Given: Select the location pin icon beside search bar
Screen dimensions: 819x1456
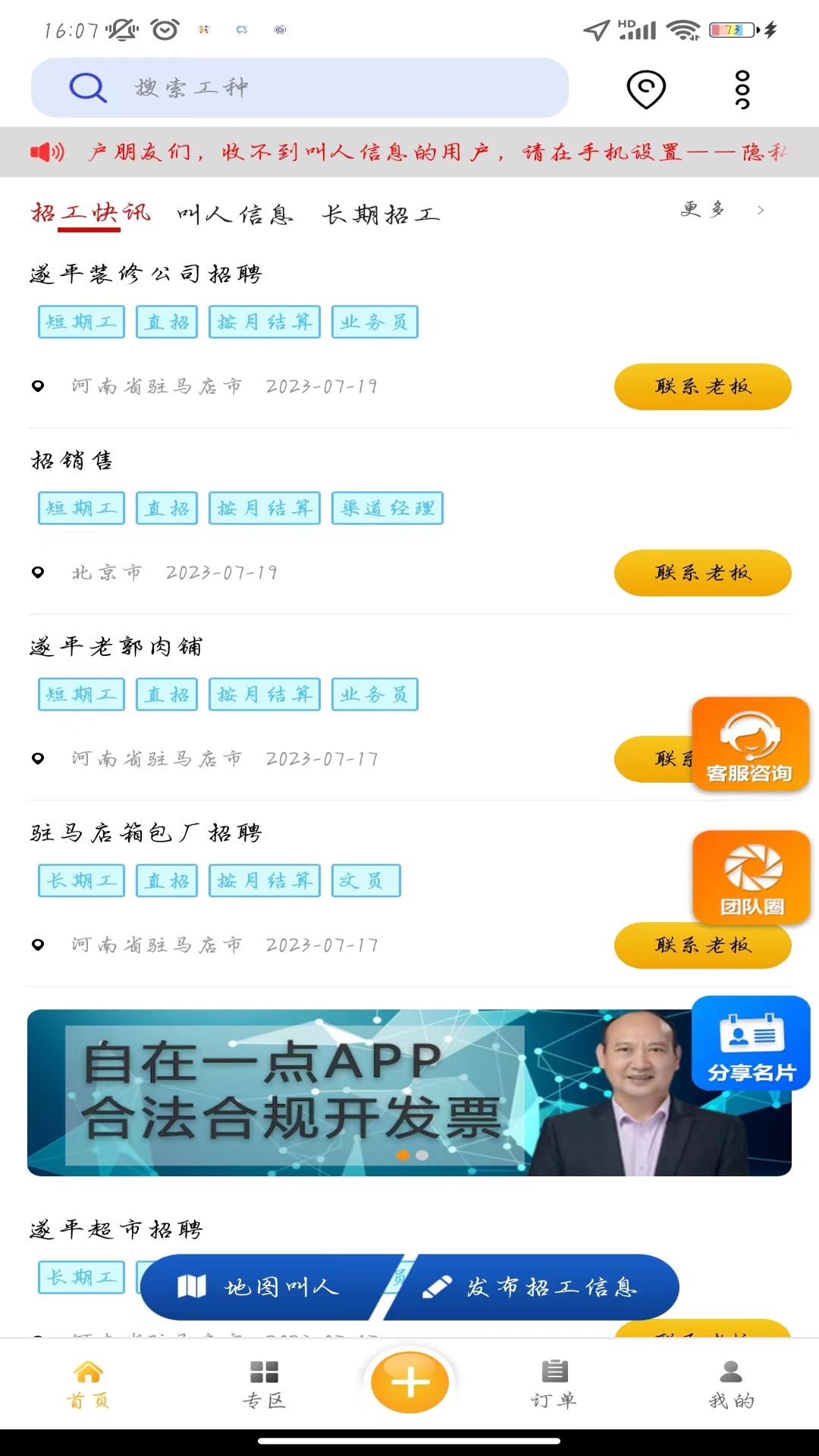Looking at the screenshot, I should click(x=646, y=87).
